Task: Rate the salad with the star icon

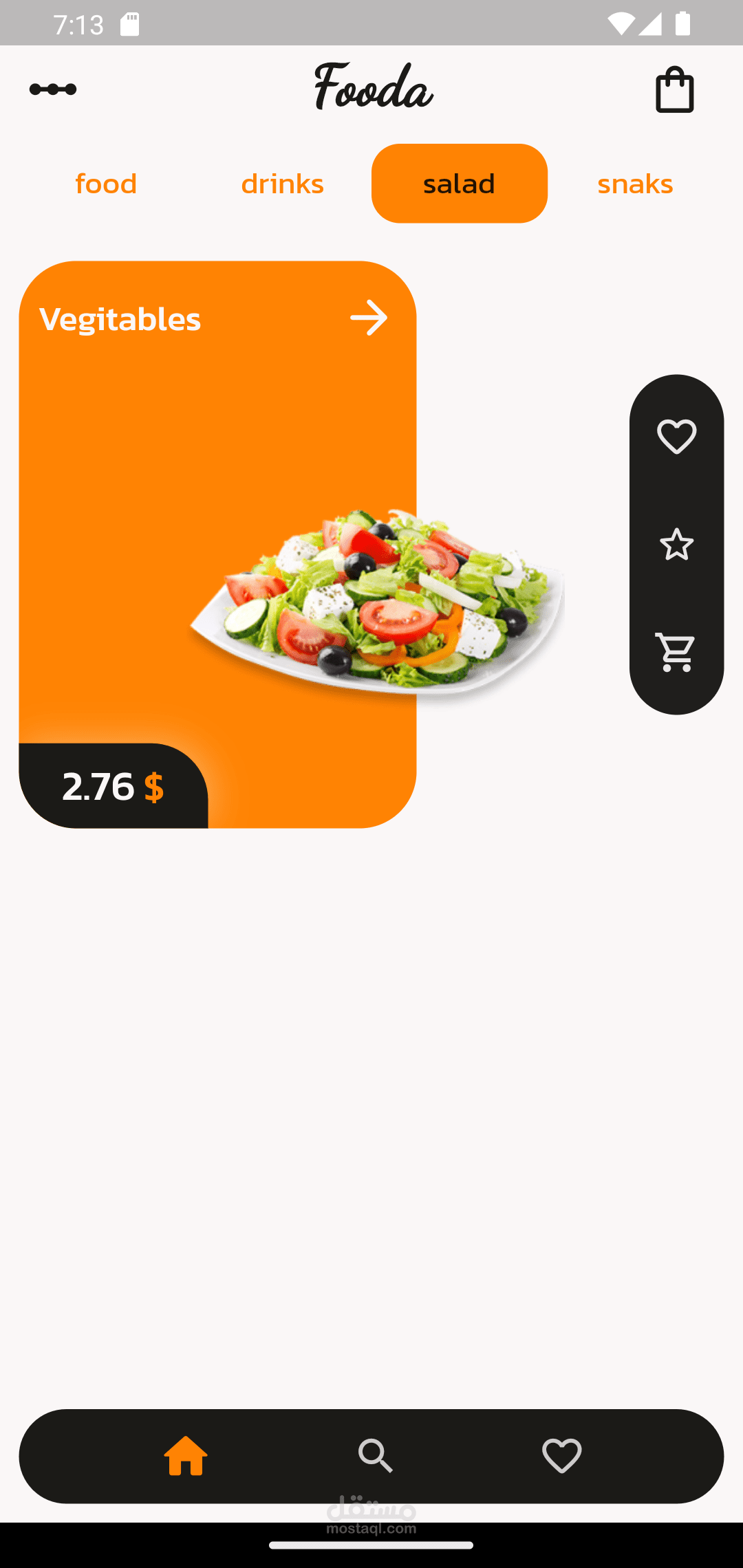Action: (676, 545)
